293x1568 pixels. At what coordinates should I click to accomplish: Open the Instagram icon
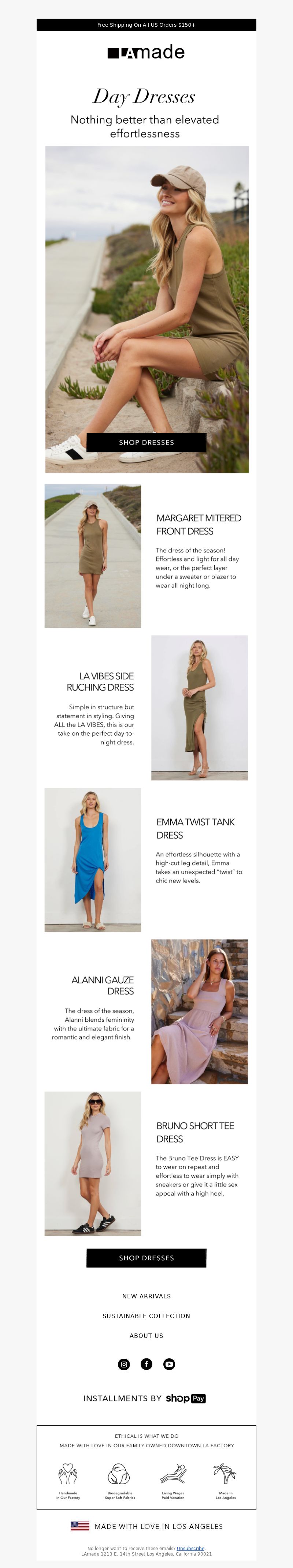click(124, 1364)
